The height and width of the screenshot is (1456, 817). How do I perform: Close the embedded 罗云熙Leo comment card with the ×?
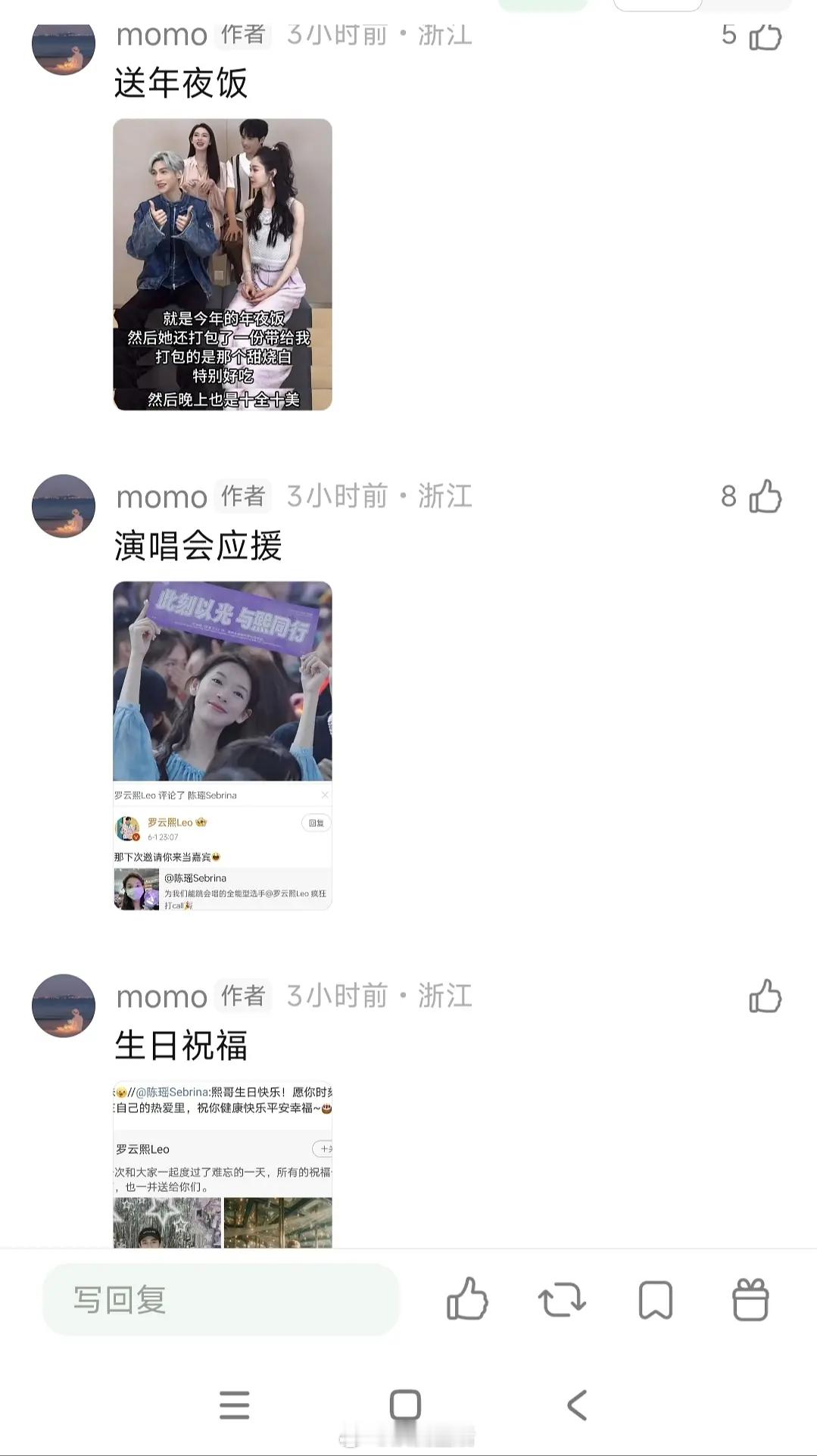(x=325, y=795)
